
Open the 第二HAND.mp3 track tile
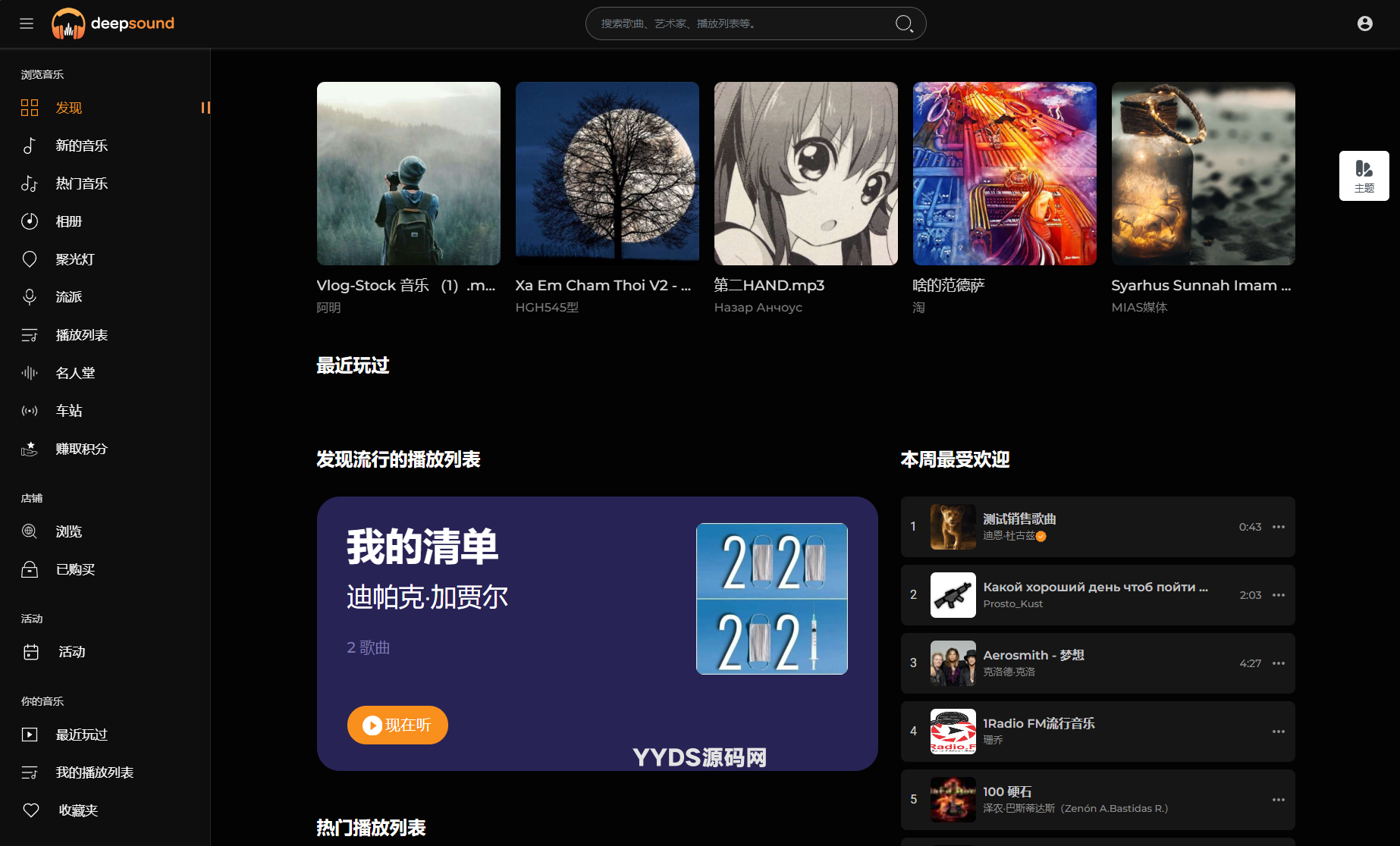pyautogui.click(x=805, y=174)
